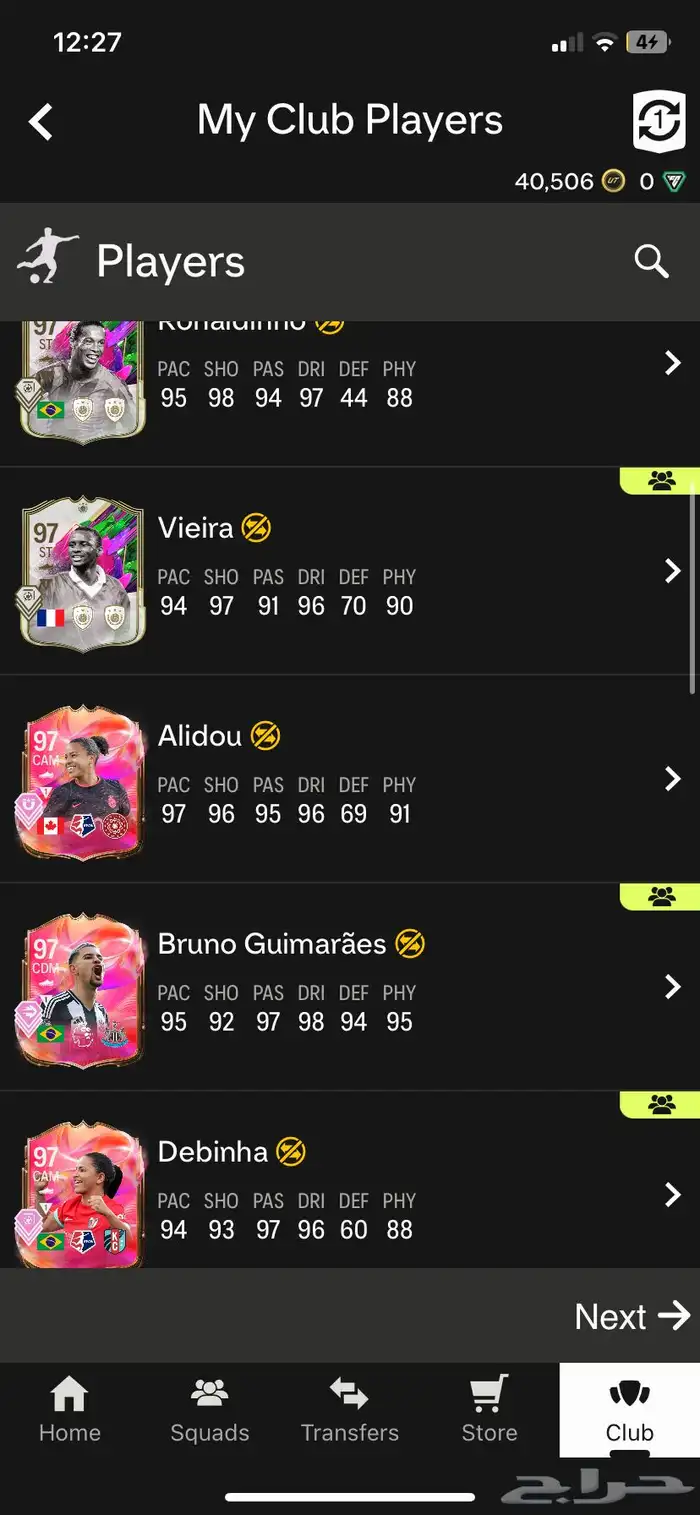Go back from My Club Players
The width and height of the screenshot is (700, 1515).
(41, 122)
